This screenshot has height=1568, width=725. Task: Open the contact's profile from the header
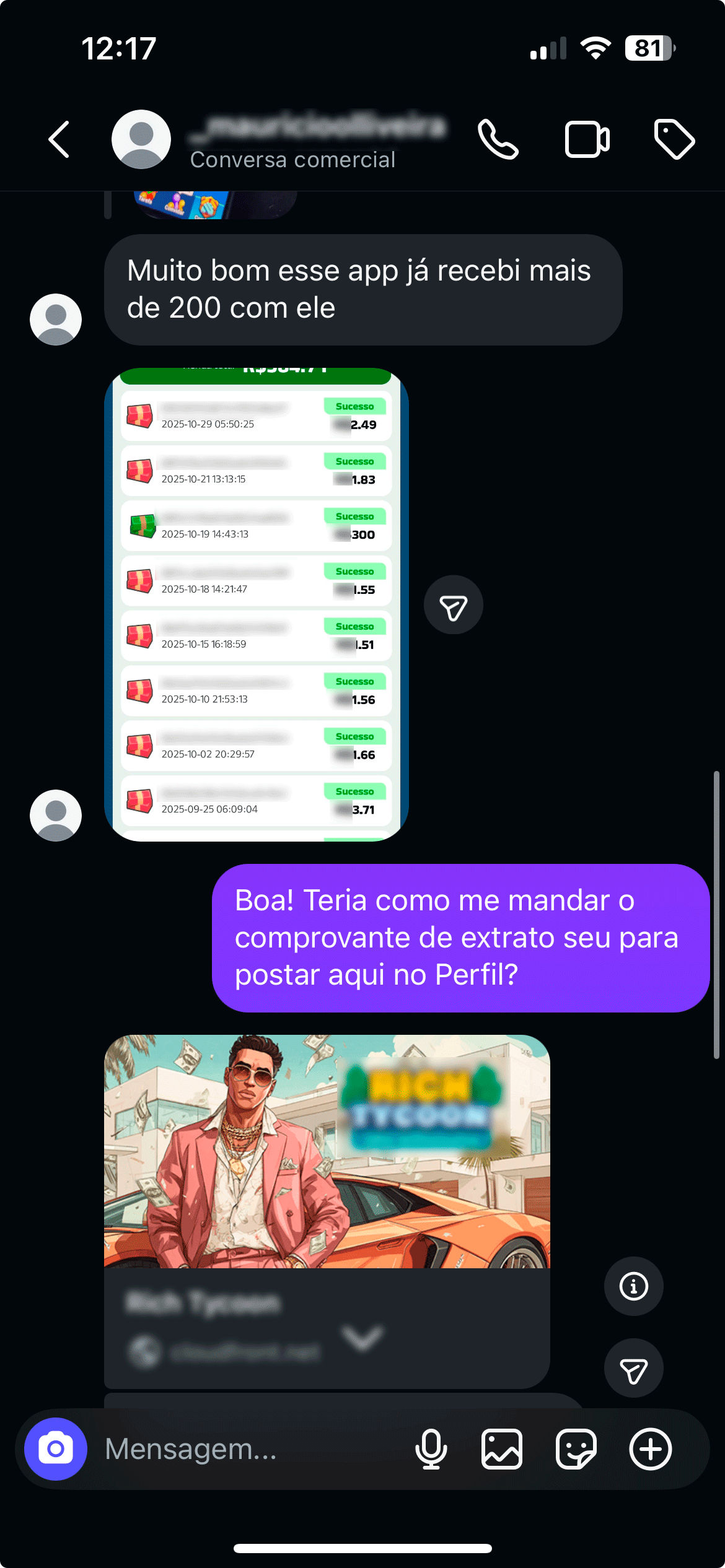(x=141, y=139)
